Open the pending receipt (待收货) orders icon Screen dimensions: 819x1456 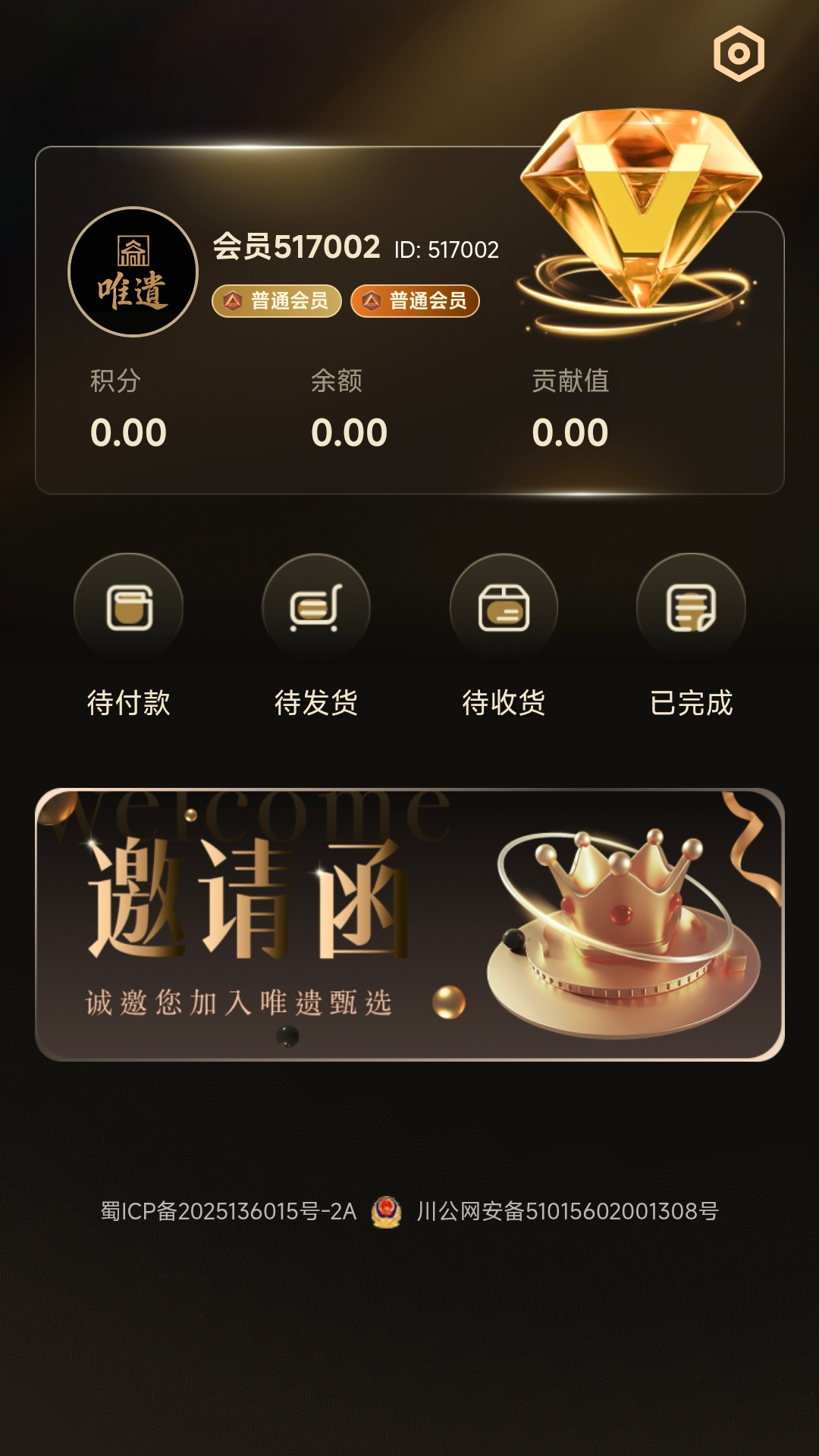pos(505,607)
